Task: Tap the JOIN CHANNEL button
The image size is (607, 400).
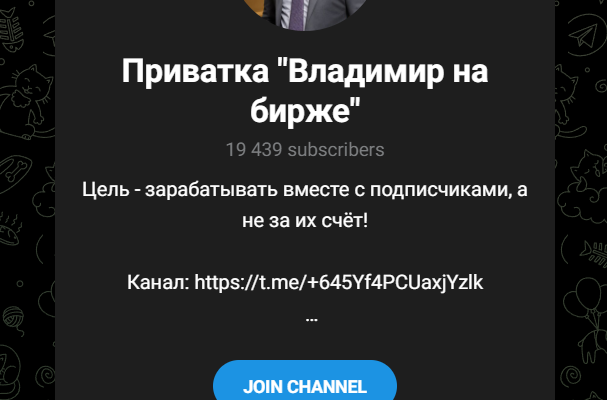Action: pos(305,385)
